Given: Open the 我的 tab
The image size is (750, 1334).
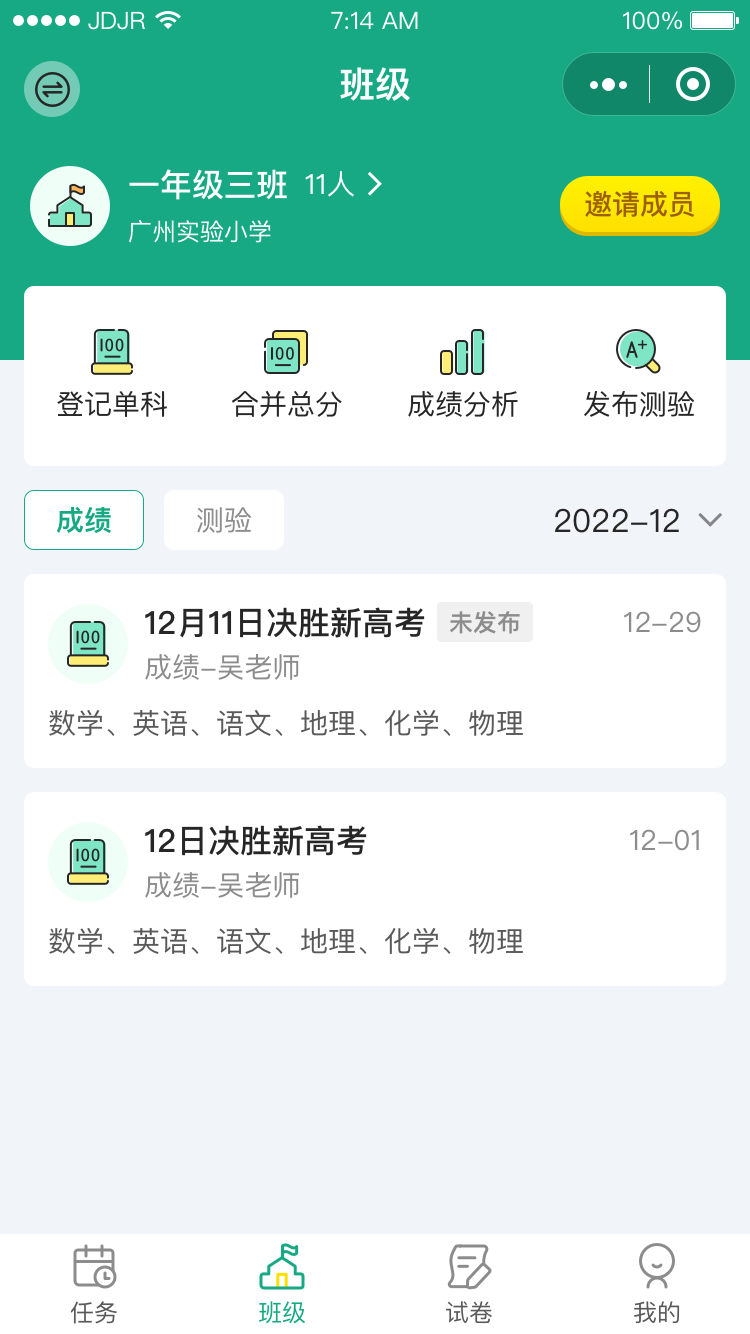Looking at the screenshot, I should coord(657,1285).
